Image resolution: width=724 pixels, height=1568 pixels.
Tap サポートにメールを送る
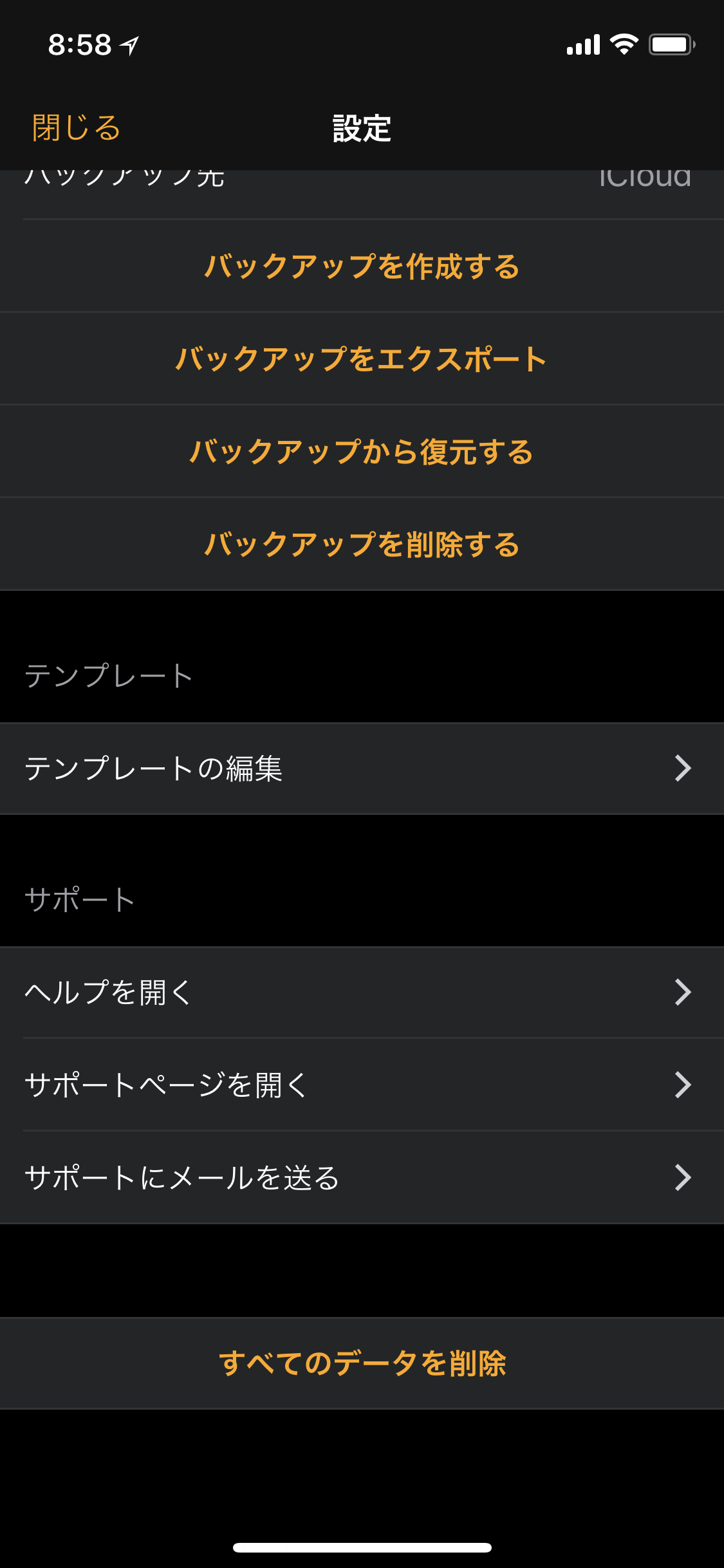click(x=362, y=1177)
